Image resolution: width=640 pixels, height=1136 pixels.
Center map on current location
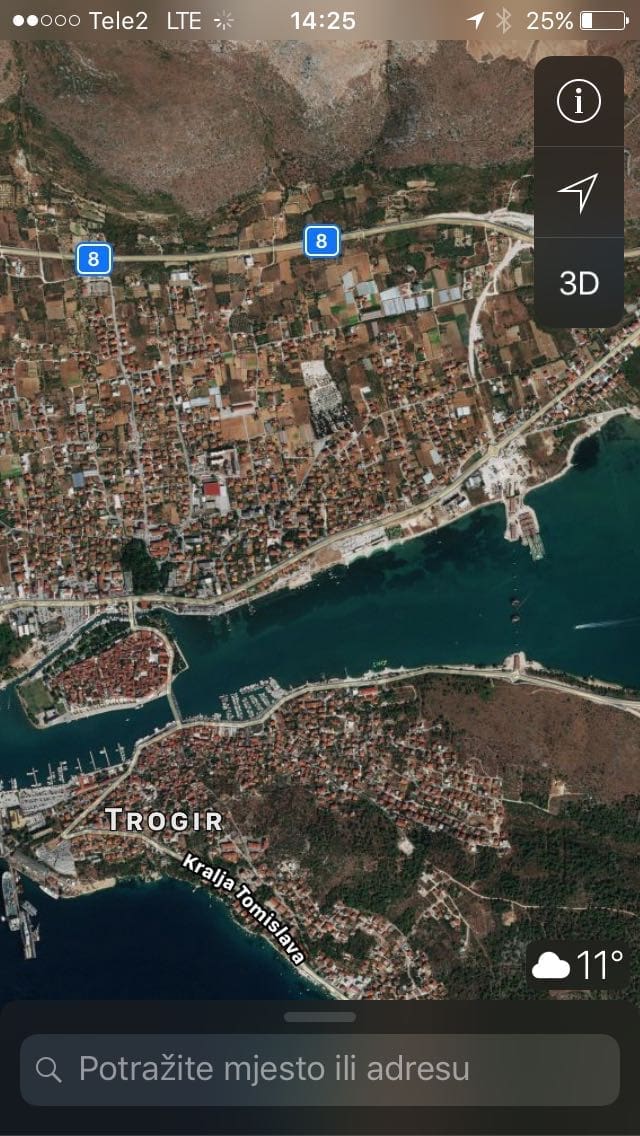579,192
